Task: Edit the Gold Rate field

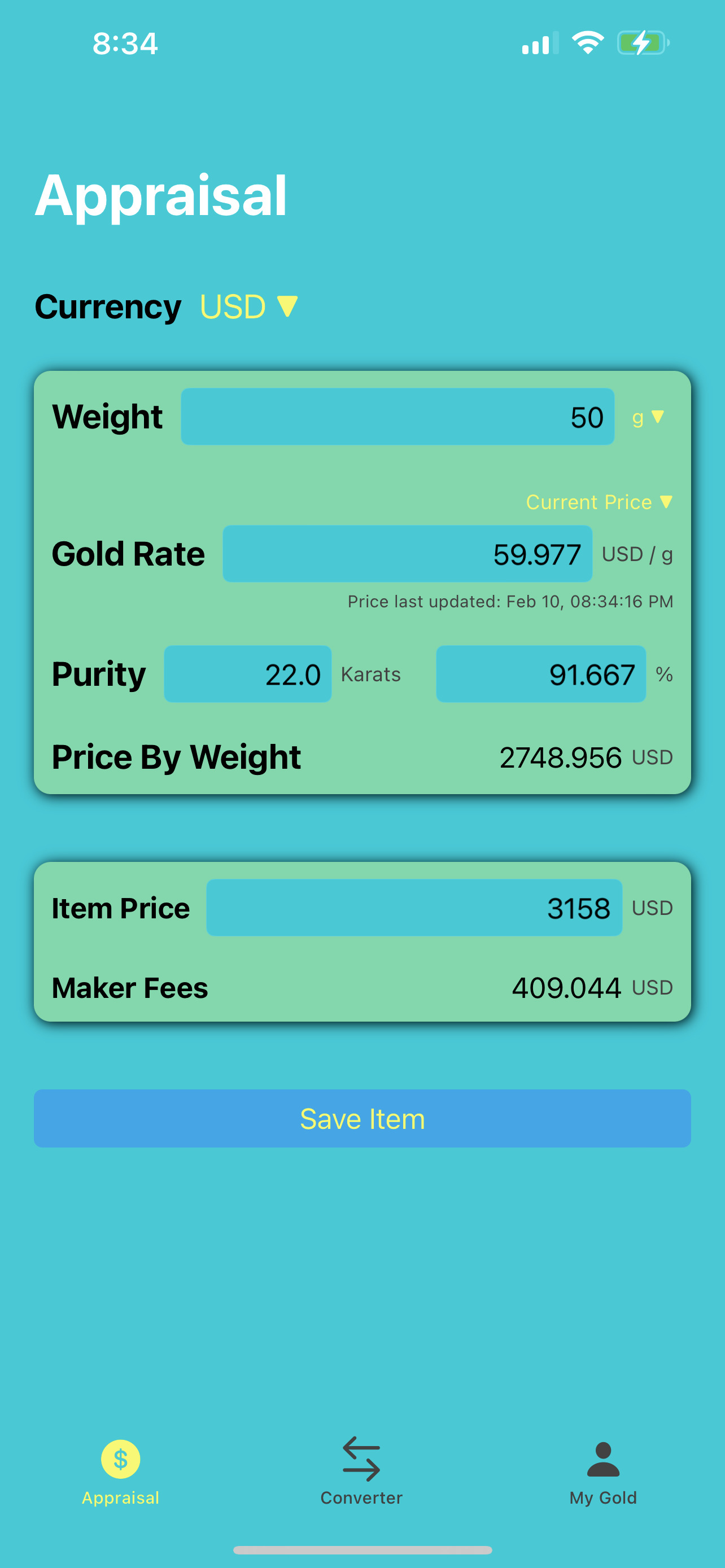Action: [x=407, y=554]
